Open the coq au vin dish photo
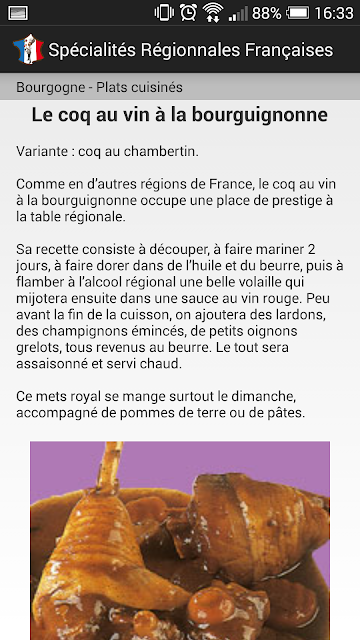360x640 pixels. pyautogui.click(x=180, y=540)
